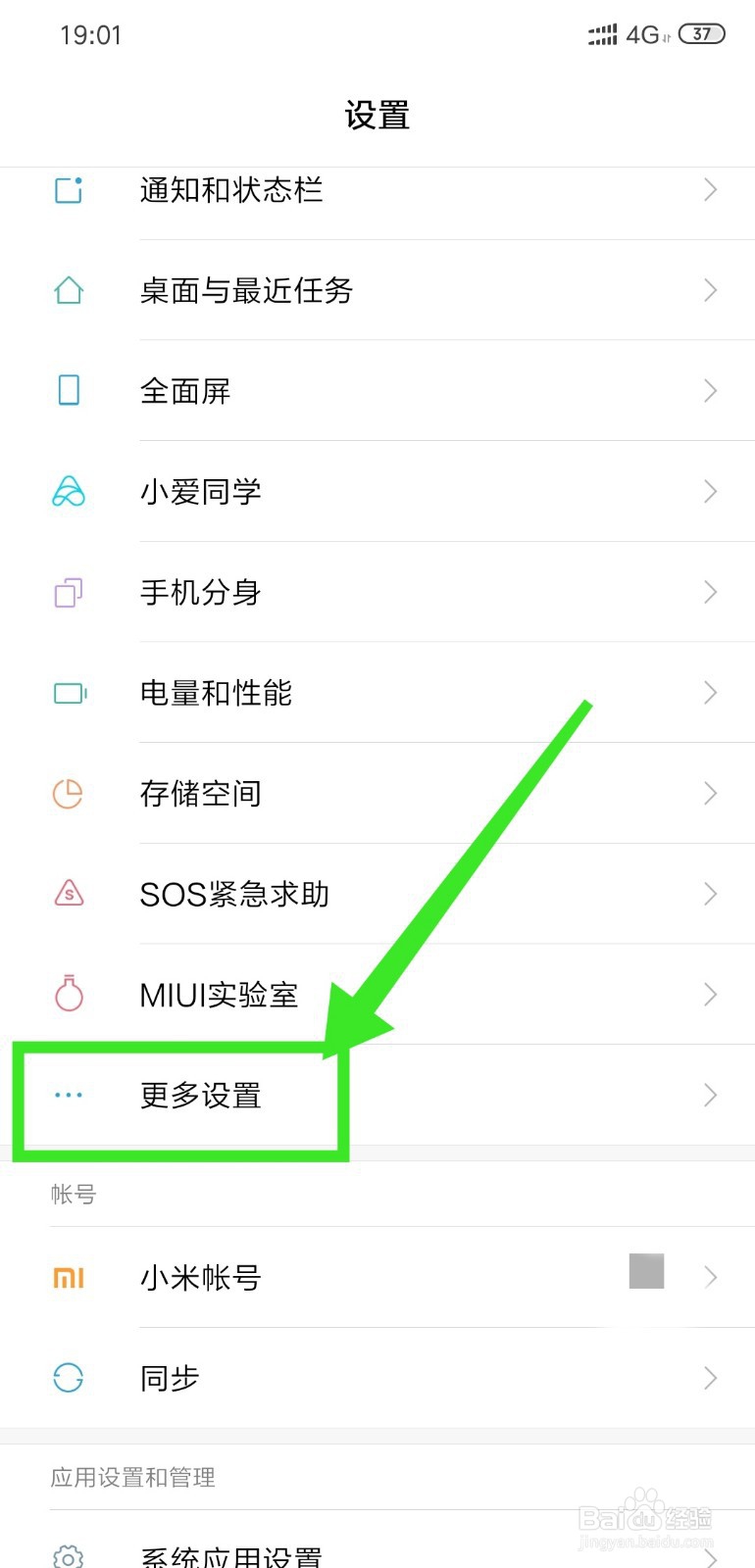Tap the ellipsis icon beside 更多设置
The height and width of the screenshot is (1568, 755).
pyautogui.click(x=67, y=1096)
